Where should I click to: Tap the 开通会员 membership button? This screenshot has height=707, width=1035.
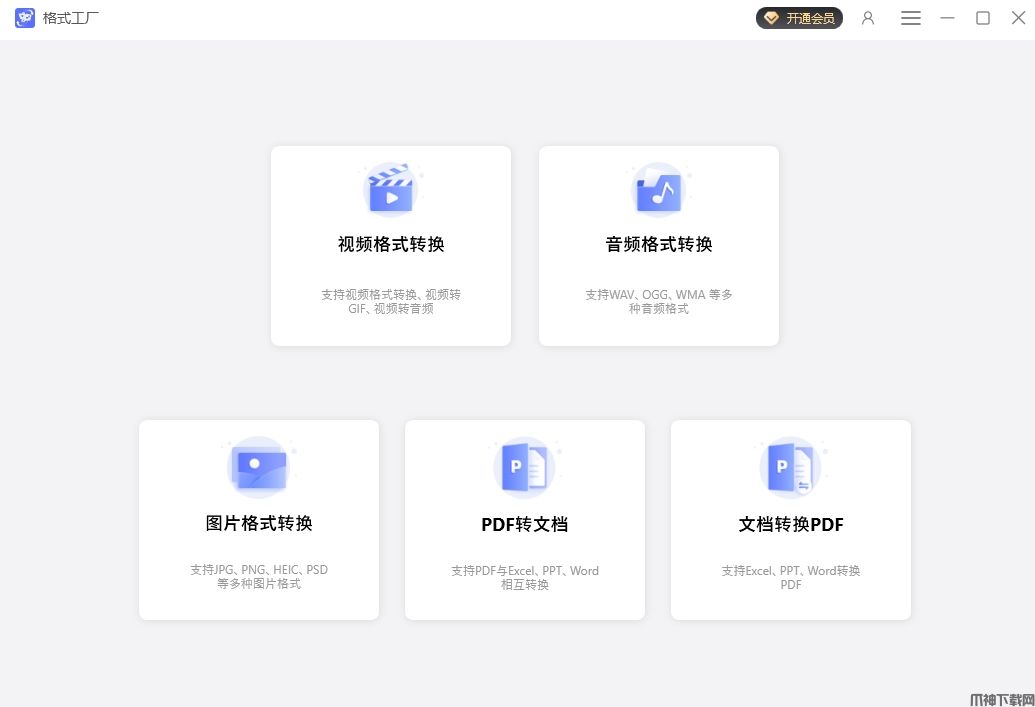pos(799,18)
